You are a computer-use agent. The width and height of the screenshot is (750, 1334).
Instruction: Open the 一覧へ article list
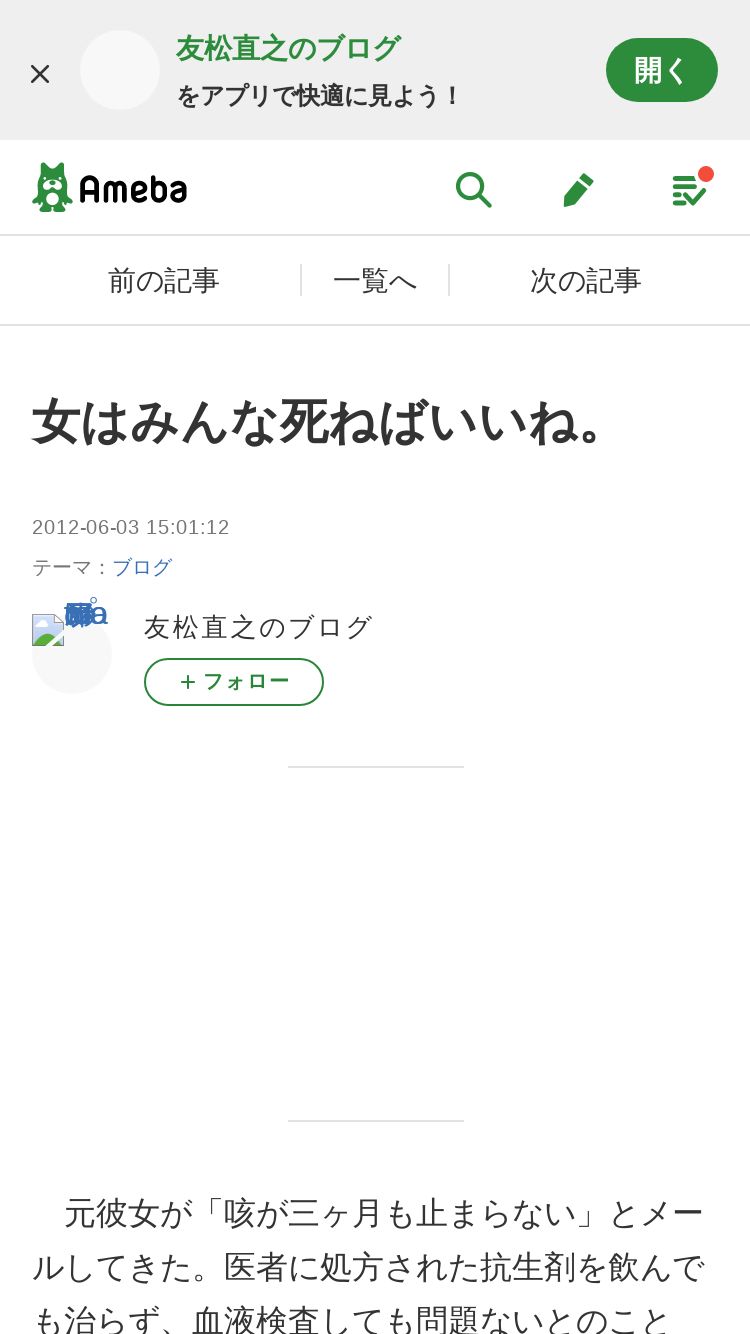click(375, 281)
